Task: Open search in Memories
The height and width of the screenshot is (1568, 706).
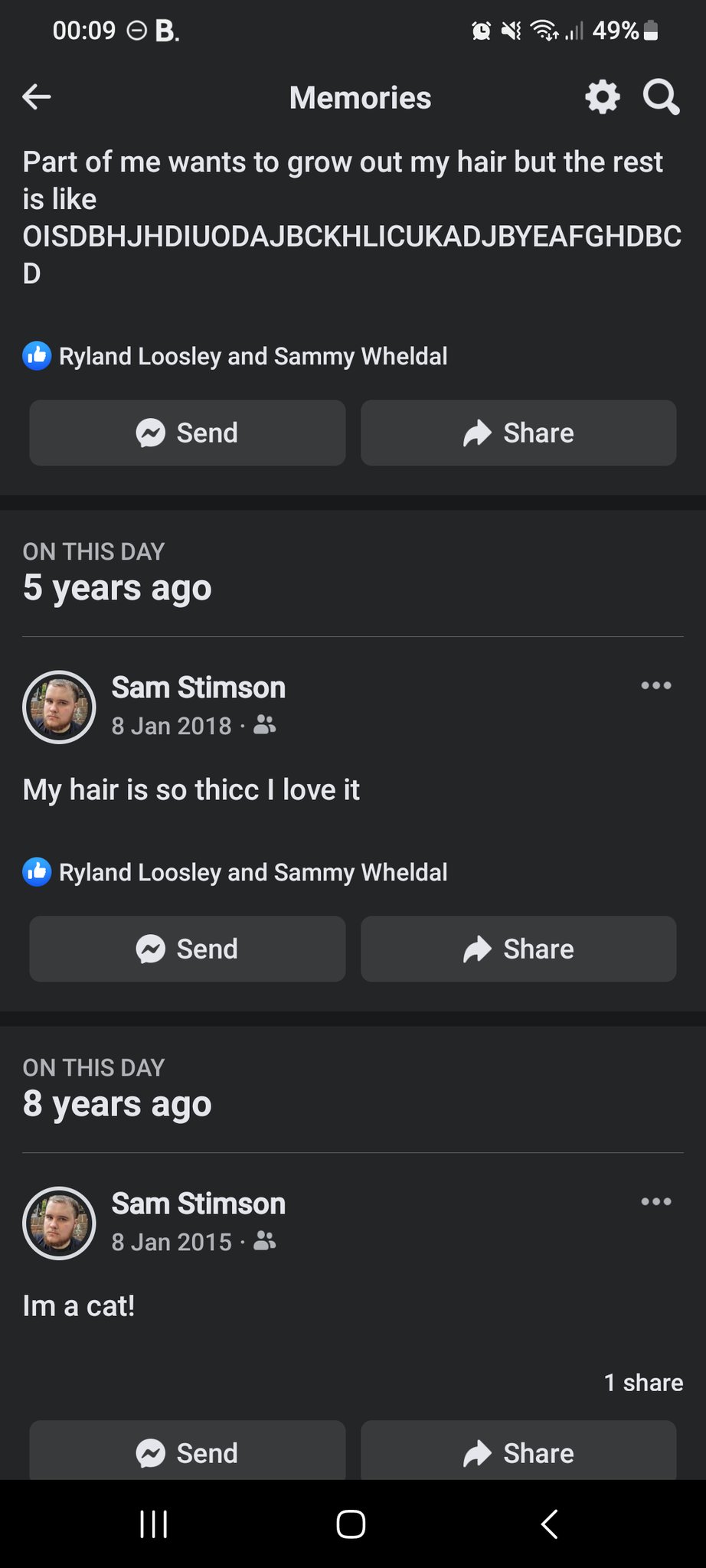Action: (x=661, y=97)
